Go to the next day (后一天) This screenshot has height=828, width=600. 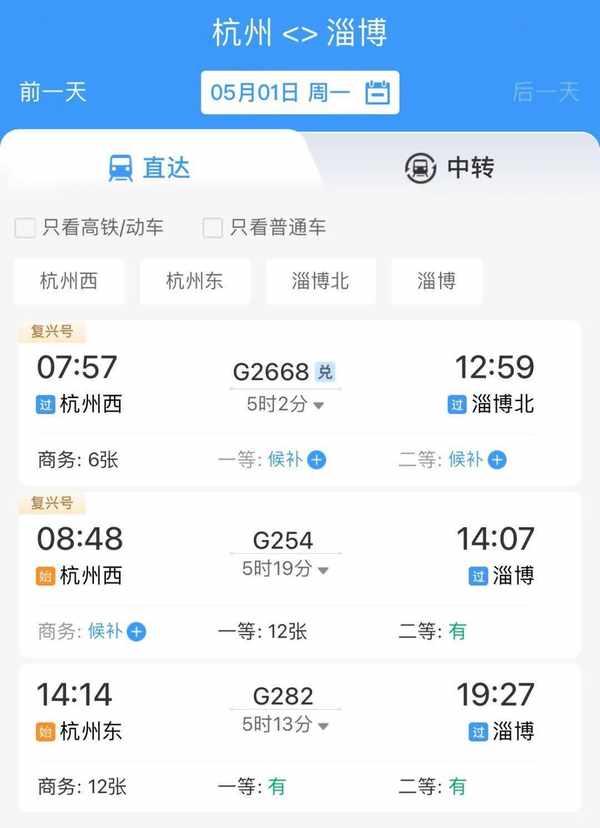coord(545,93)
